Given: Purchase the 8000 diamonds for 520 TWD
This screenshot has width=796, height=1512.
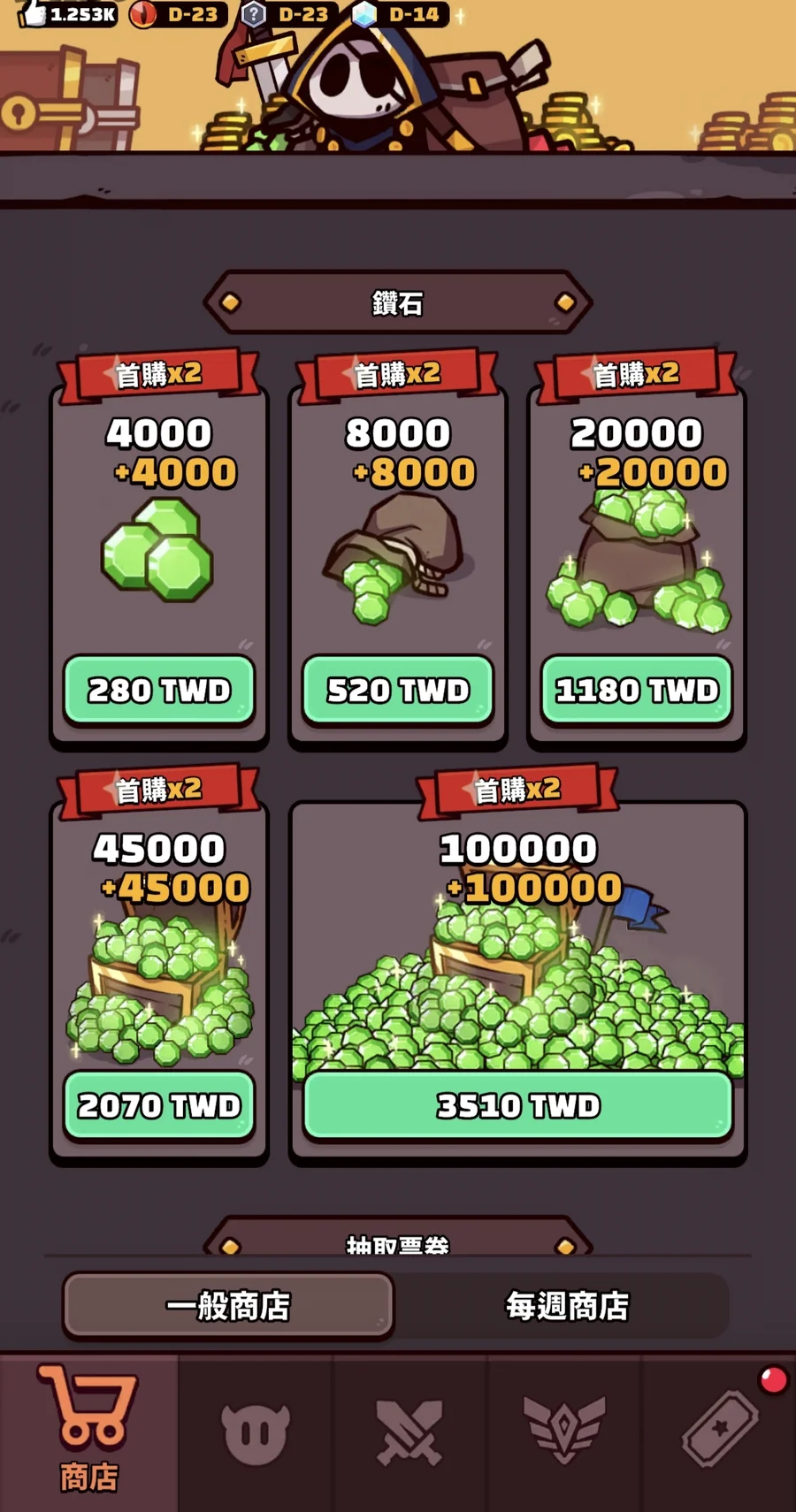Looking at the screenshot, I should point(398,690).
